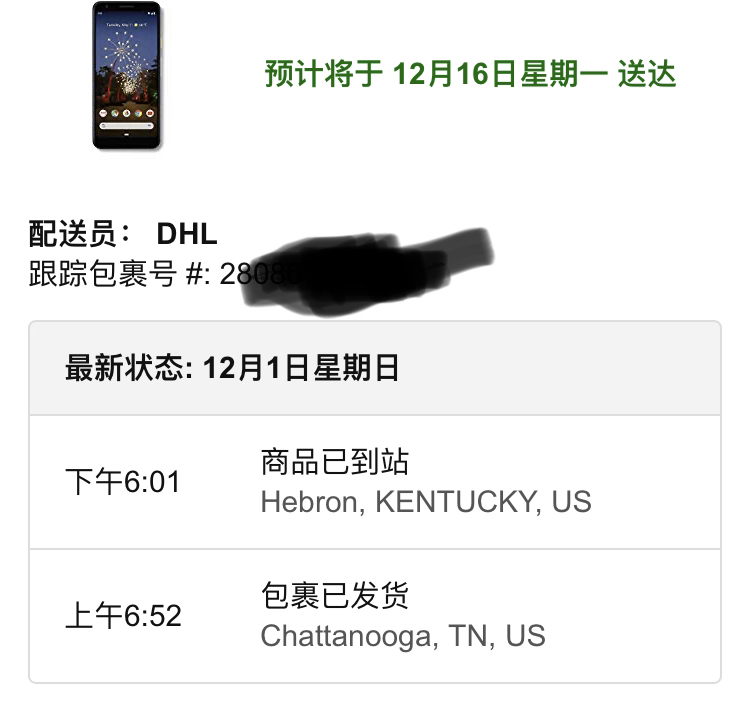Open the phone product thumbnail

click(x=127, y=76)
